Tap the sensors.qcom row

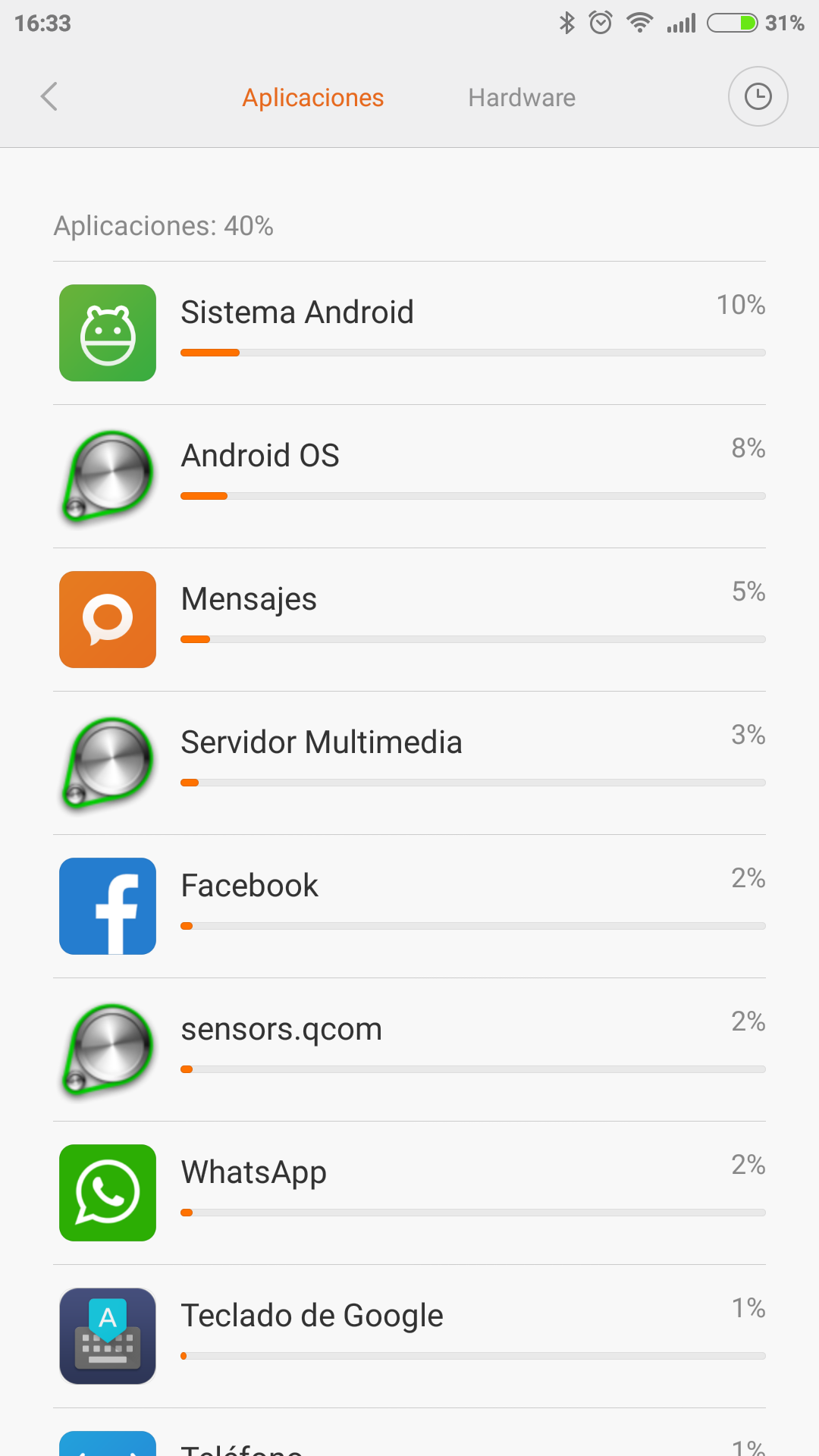coord(409,1050)
